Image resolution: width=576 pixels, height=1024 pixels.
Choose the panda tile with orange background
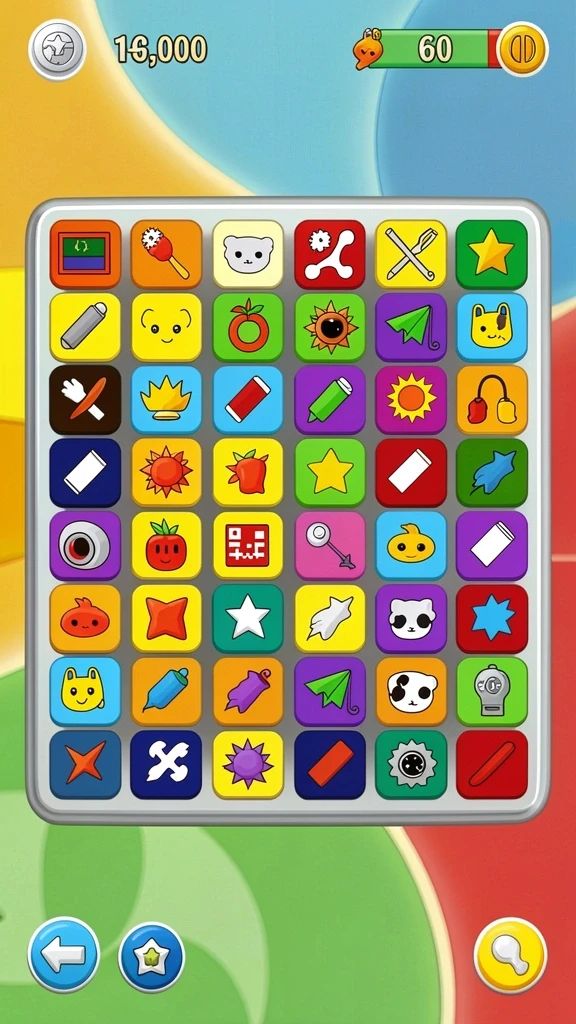click(411, 692)
